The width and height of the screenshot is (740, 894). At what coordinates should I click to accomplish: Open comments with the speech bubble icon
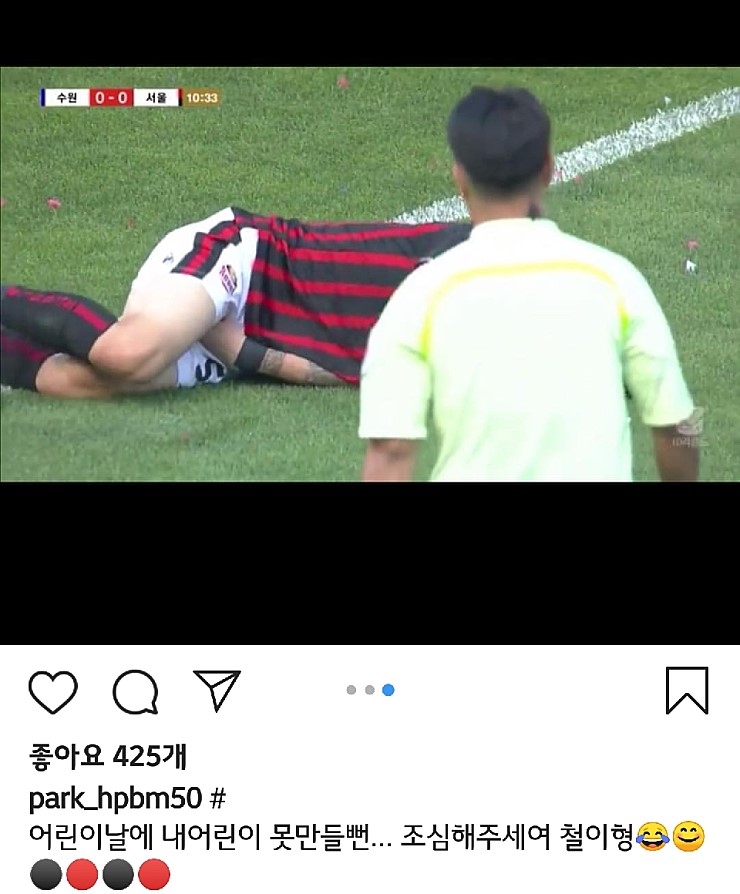tap(135, 691)
